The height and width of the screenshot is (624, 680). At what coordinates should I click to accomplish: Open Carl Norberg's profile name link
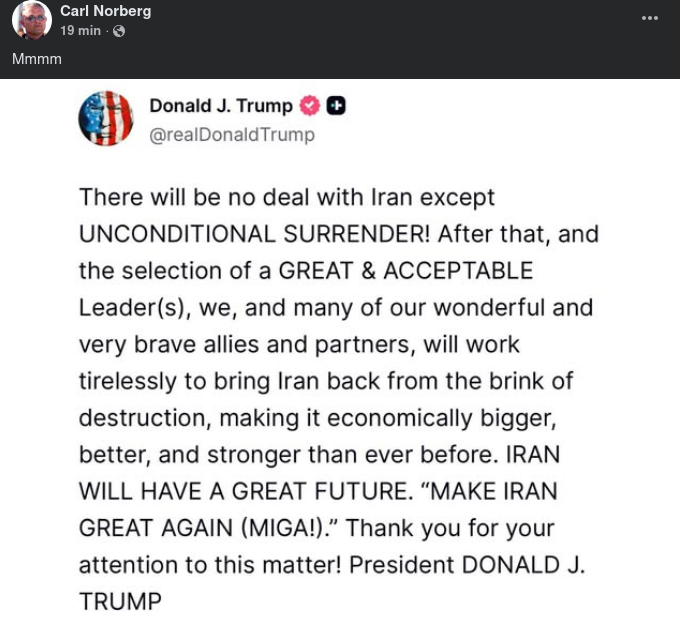[106, 11]
